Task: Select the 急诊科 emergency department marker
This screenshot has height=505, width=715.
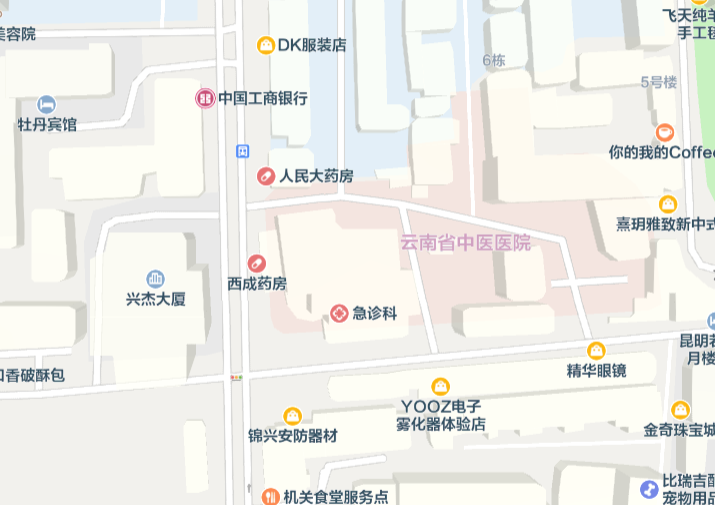Action: [340, 313]
